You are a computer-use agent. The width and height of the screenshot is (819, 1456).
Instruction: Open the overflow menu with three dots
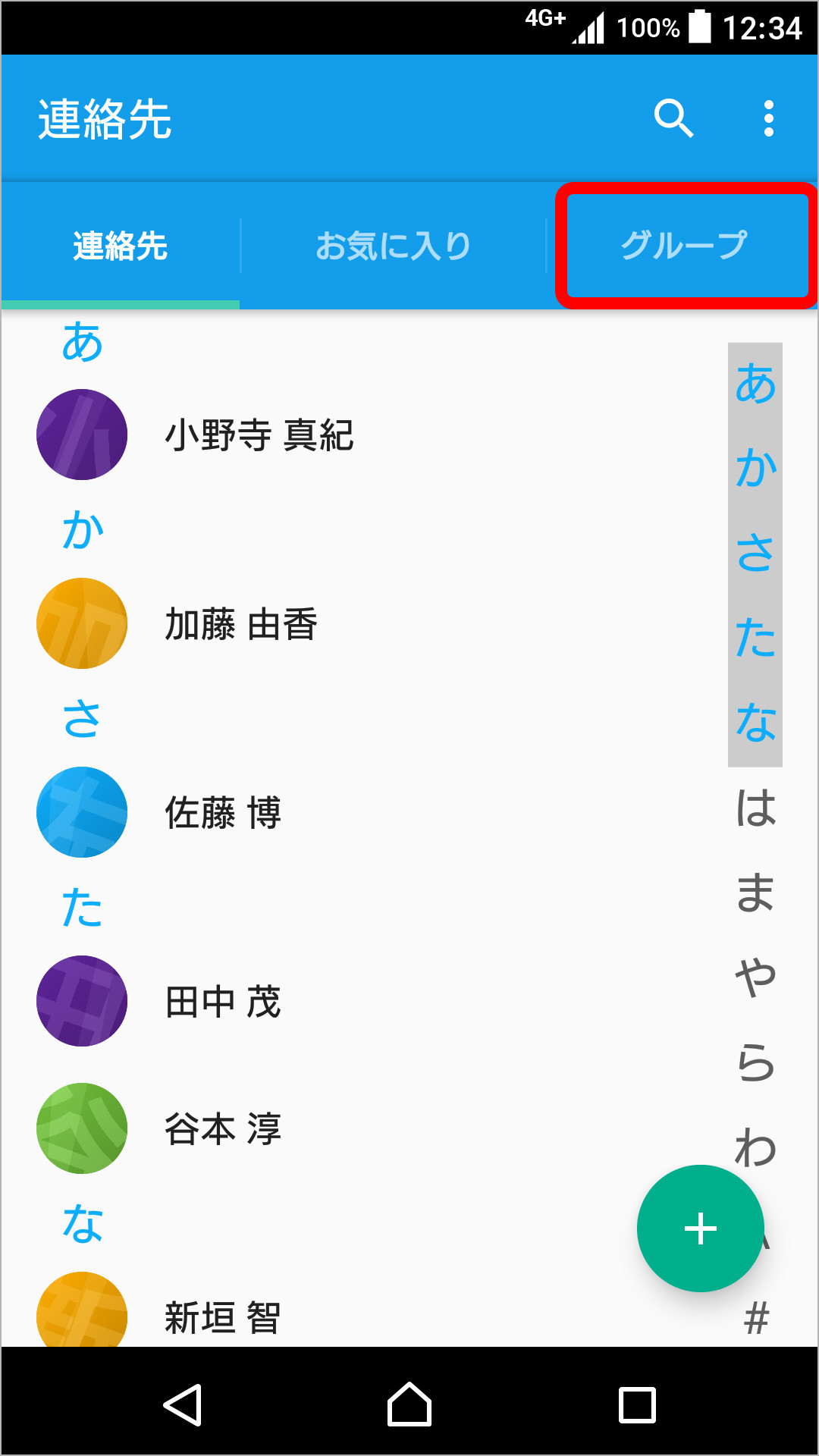coord(769,120)
